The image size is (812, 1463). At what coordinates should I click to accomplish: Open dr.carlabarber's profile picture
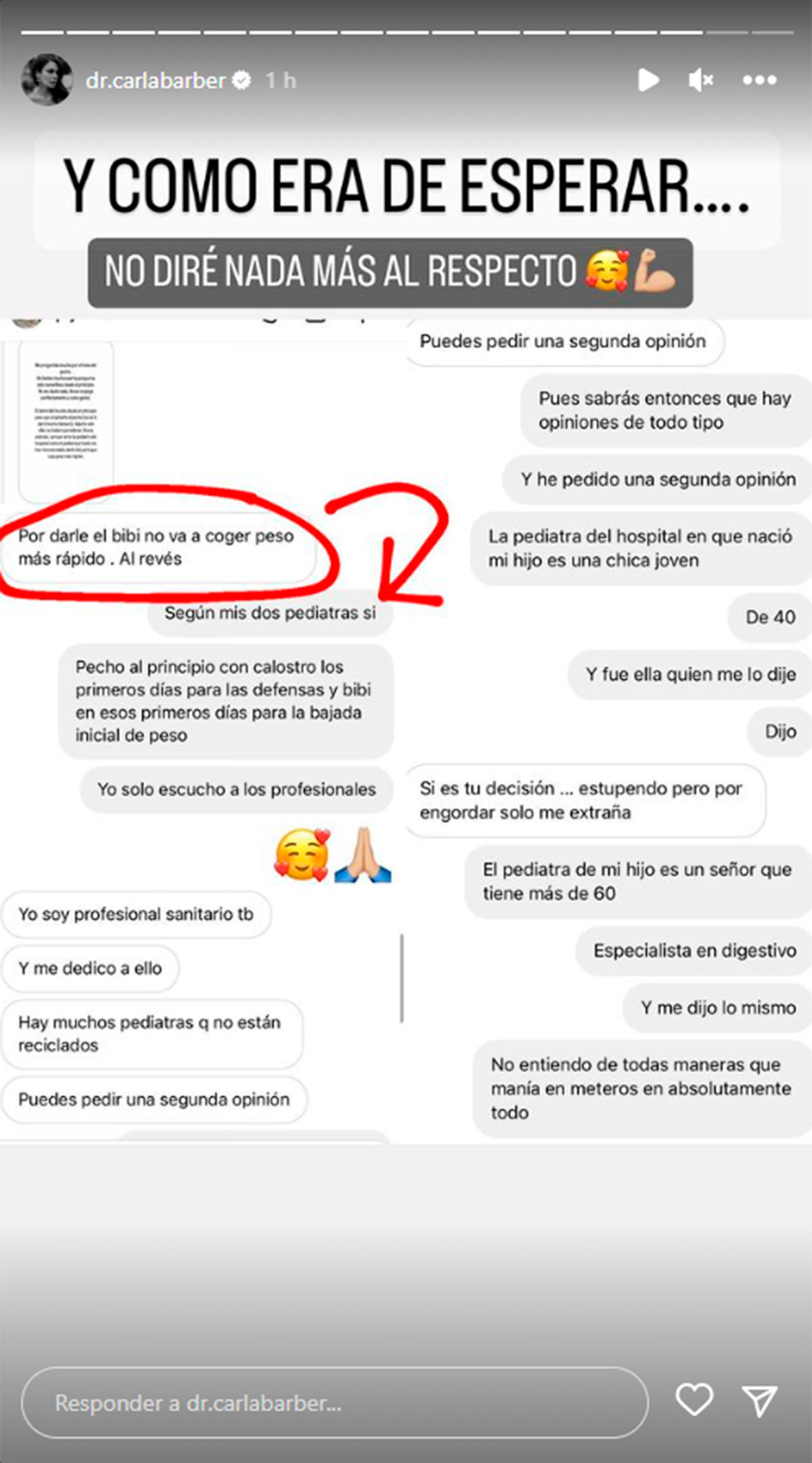pyautogui.click(x=47, y=80)
